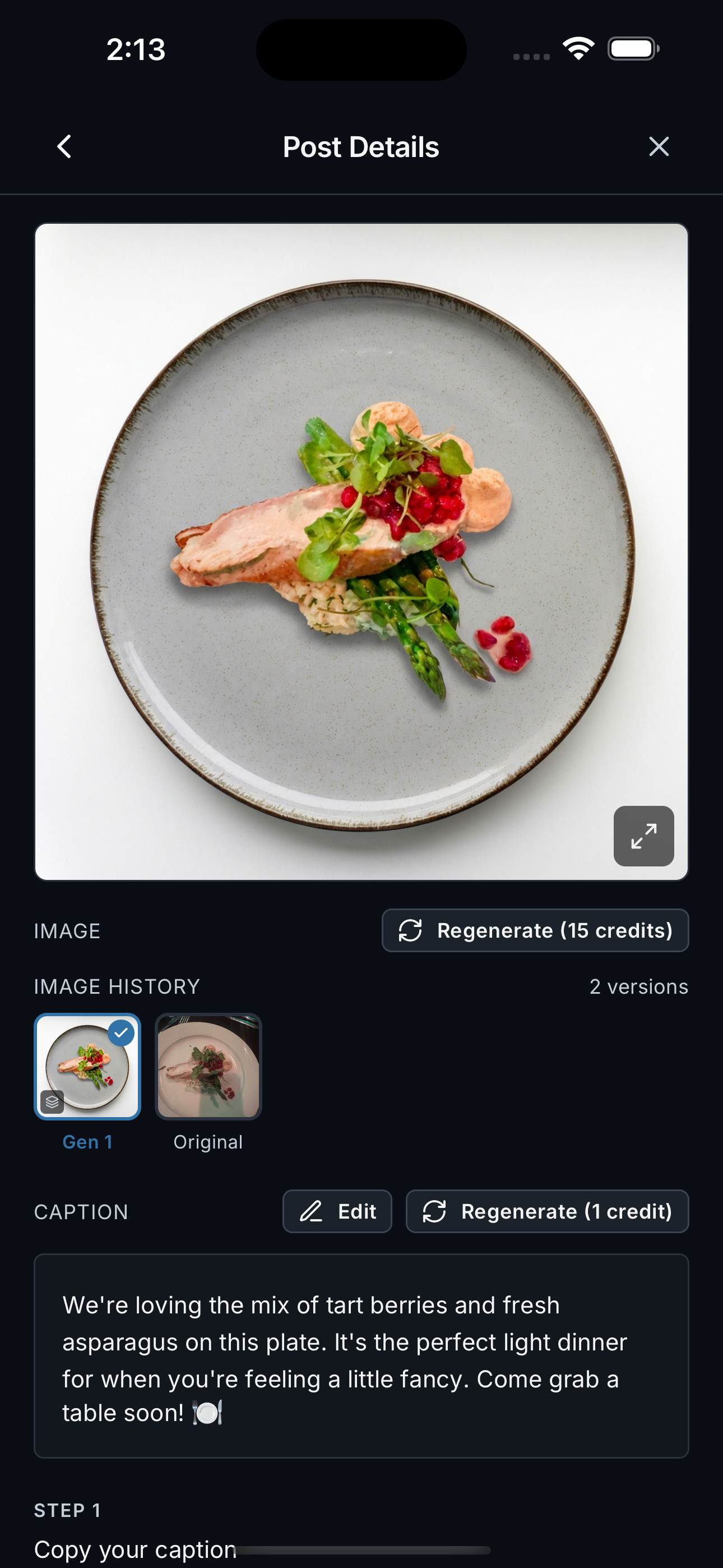Regenerate the image for 15 credits
The image size is (723, 1568).
pos(535,930)
